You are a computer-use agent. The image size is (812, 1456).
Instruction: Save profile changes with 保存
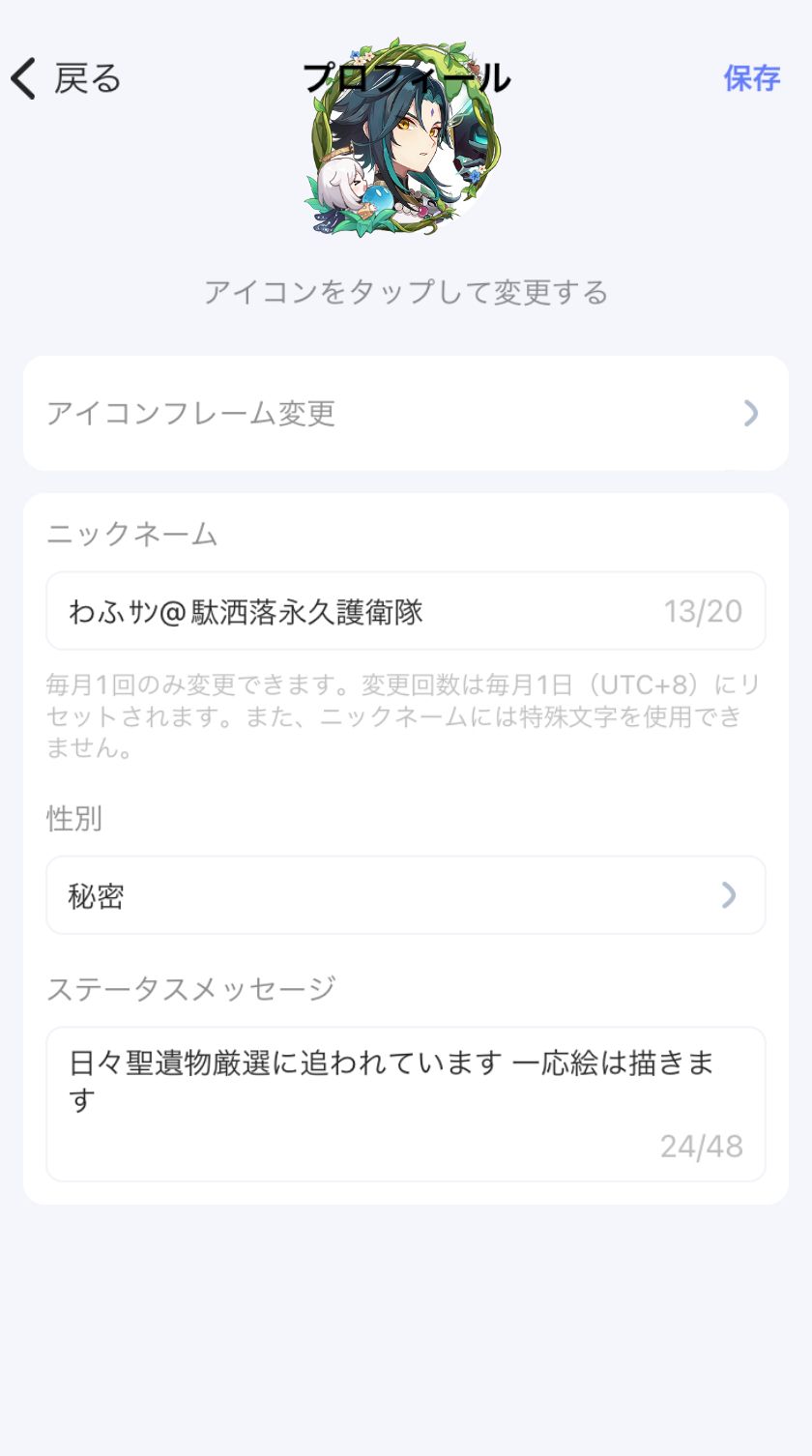tap(751, 78)
